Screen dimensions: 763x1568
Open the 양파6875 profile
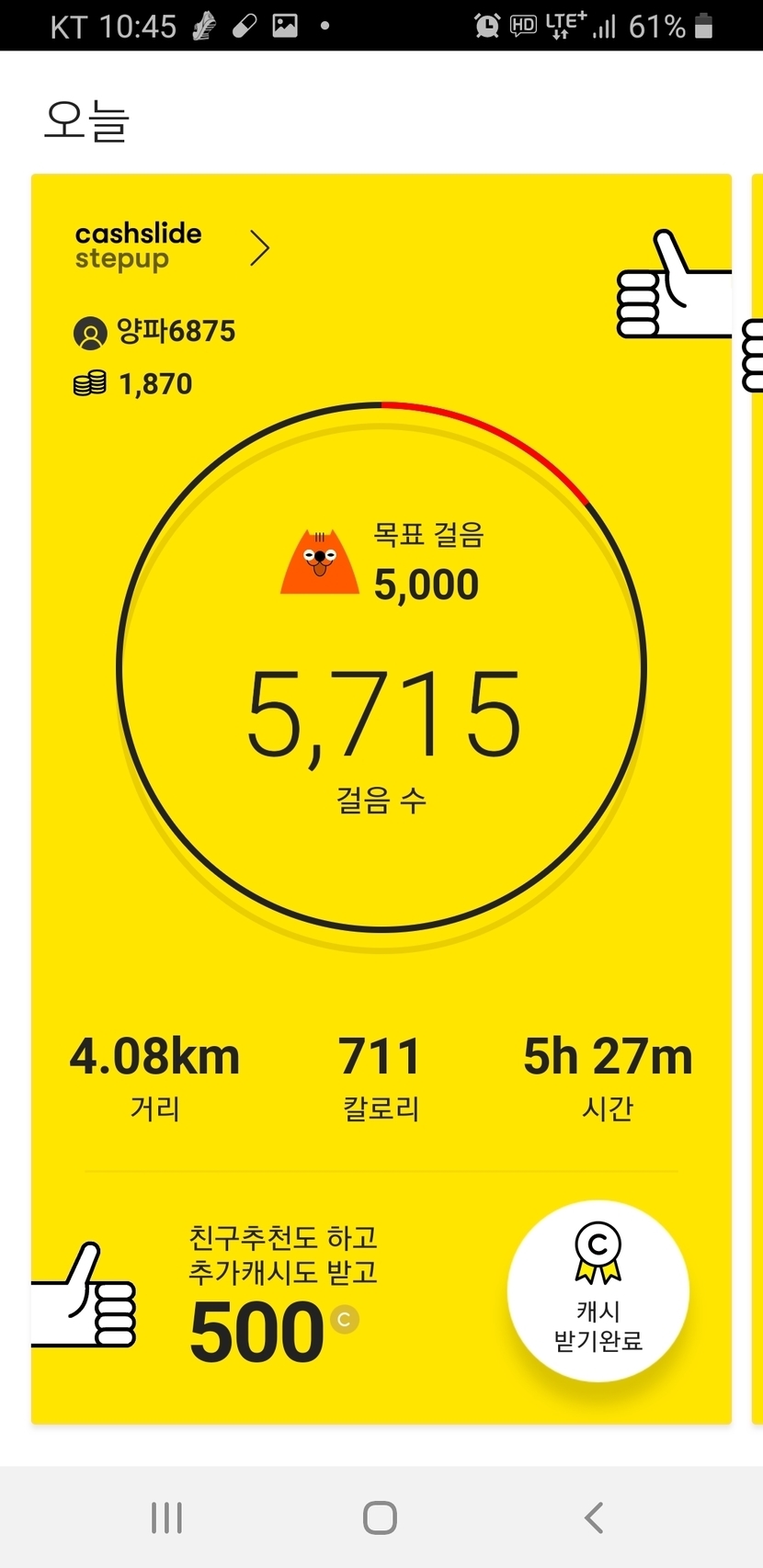coord(154,332)
